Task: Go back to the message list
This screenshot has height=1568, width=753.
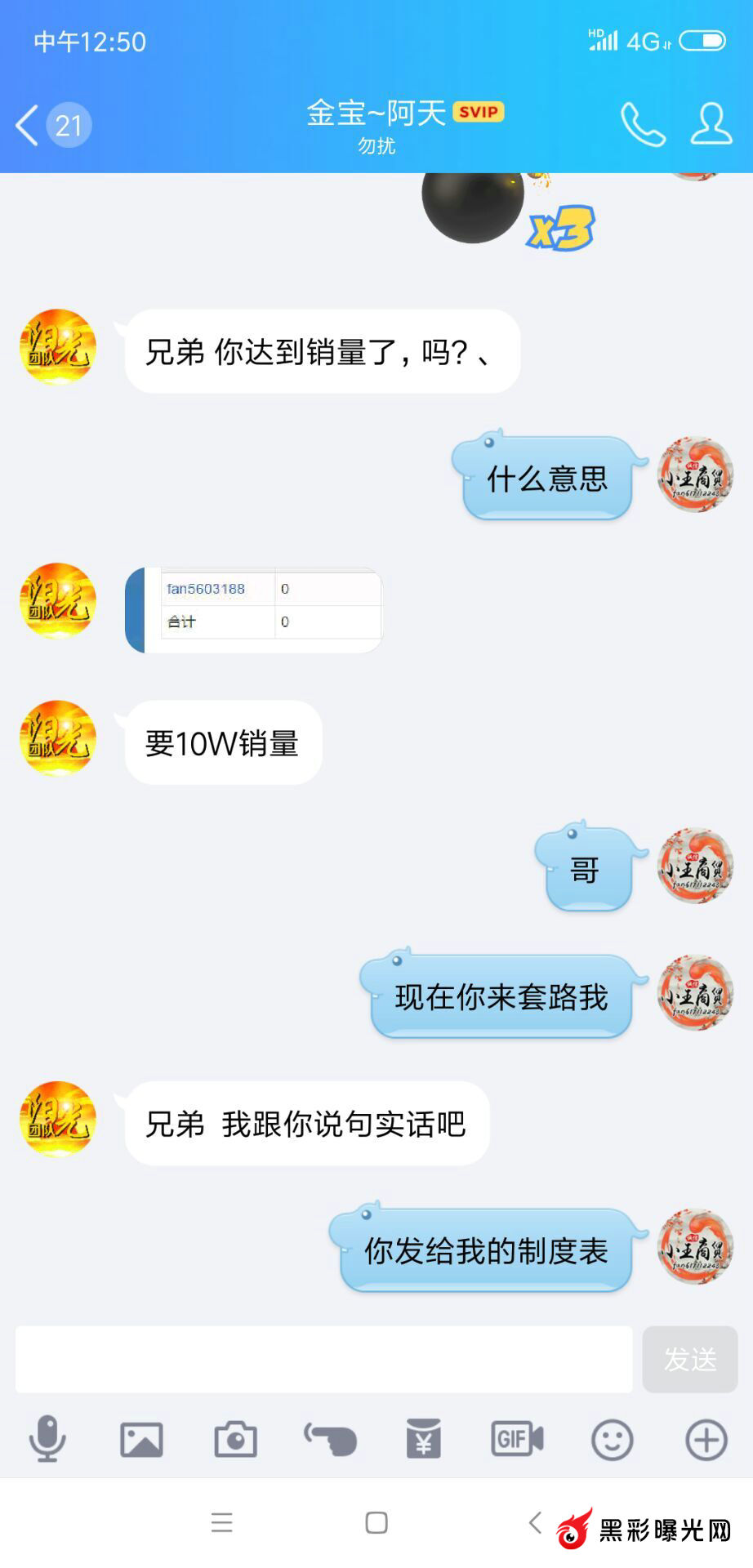Action: click(28, 125)
